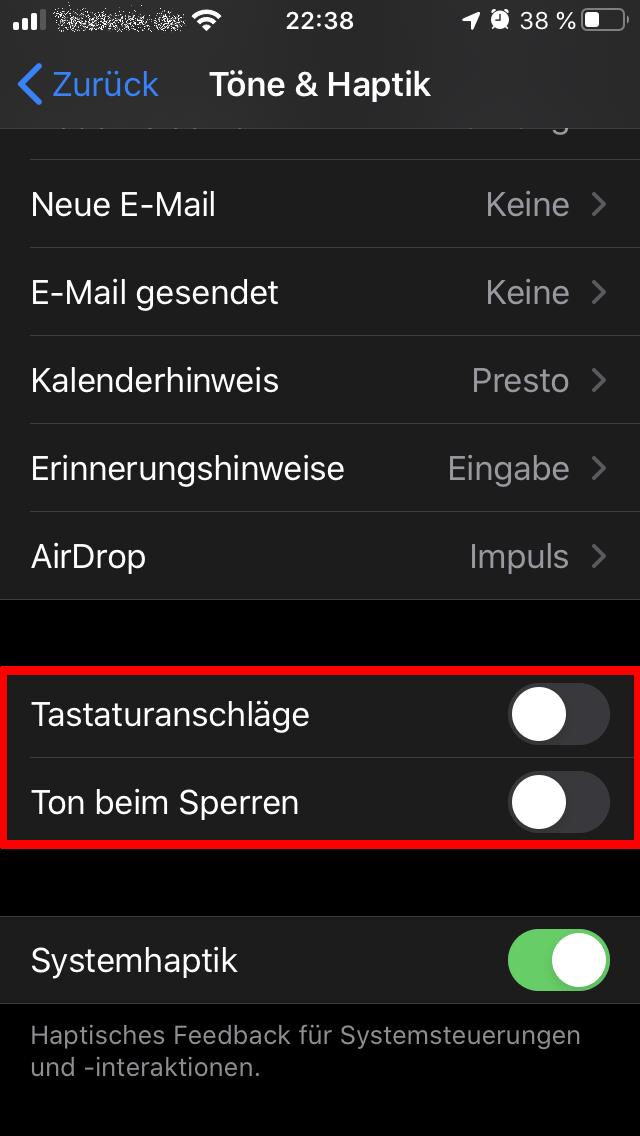Open the Kalenderhinweis sound setting
This screenshot has height=1136, width=640.
point(320,381)
